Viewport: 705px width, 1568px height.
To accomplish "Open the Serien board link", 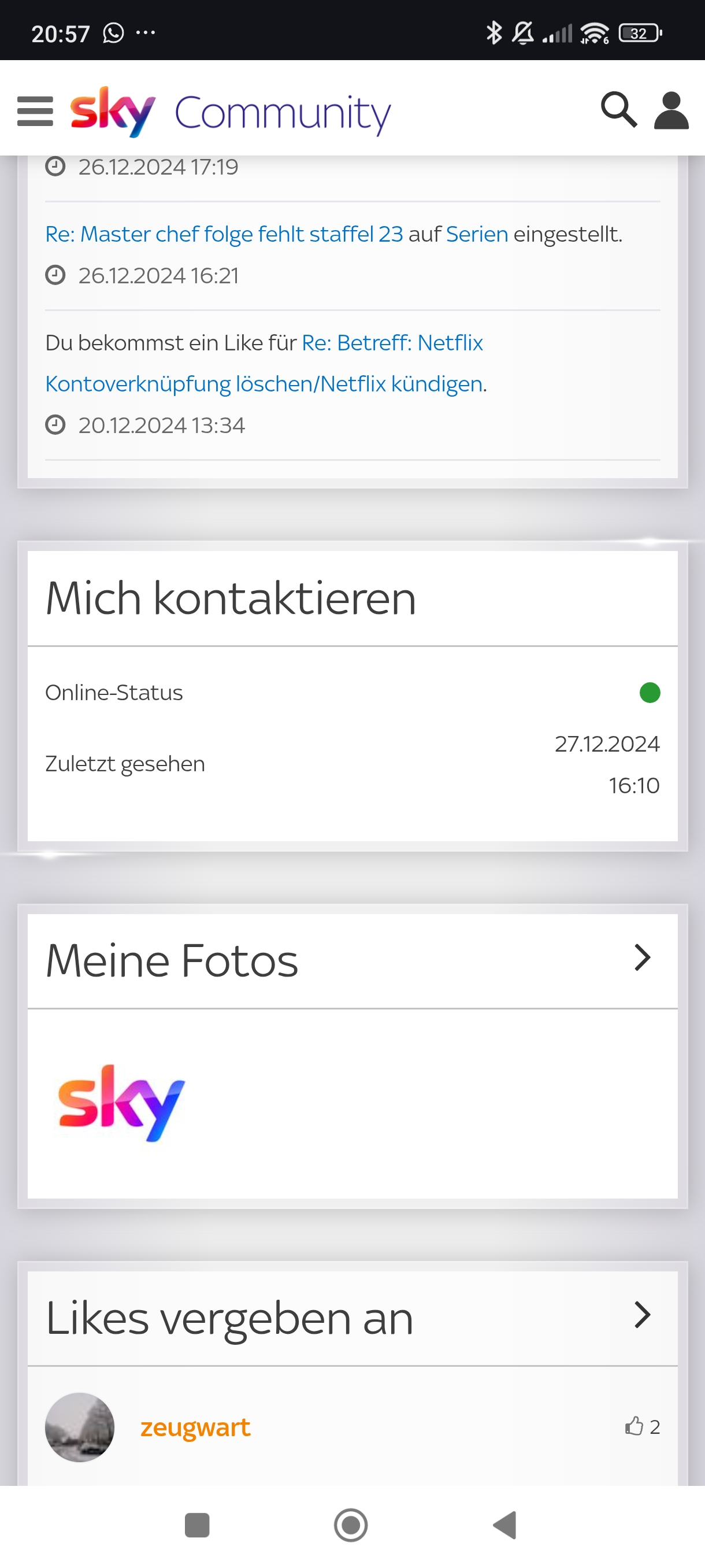I will (x=476, y=234).
